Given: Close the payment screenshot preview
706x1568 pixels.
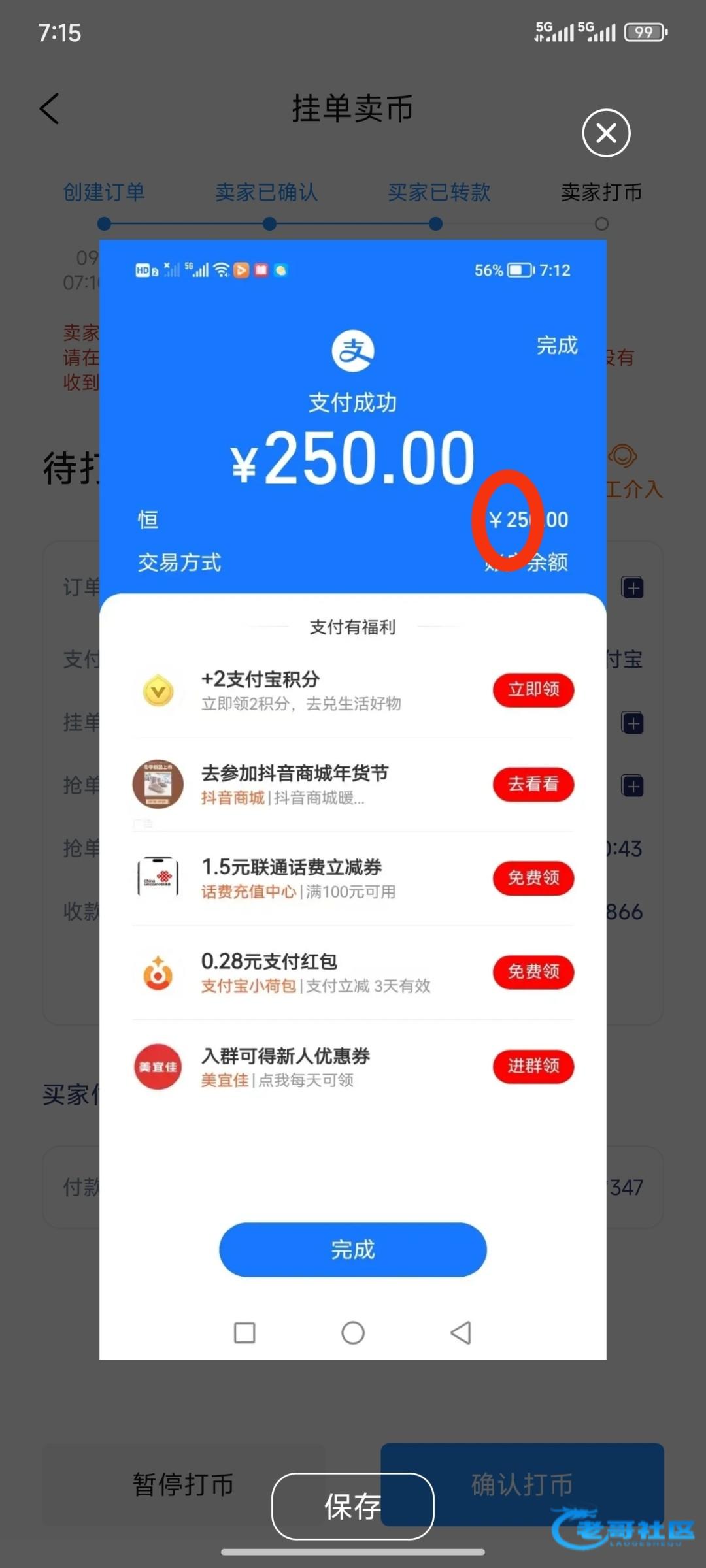Looking at the screenshot, I should click(x=606, y=133).
